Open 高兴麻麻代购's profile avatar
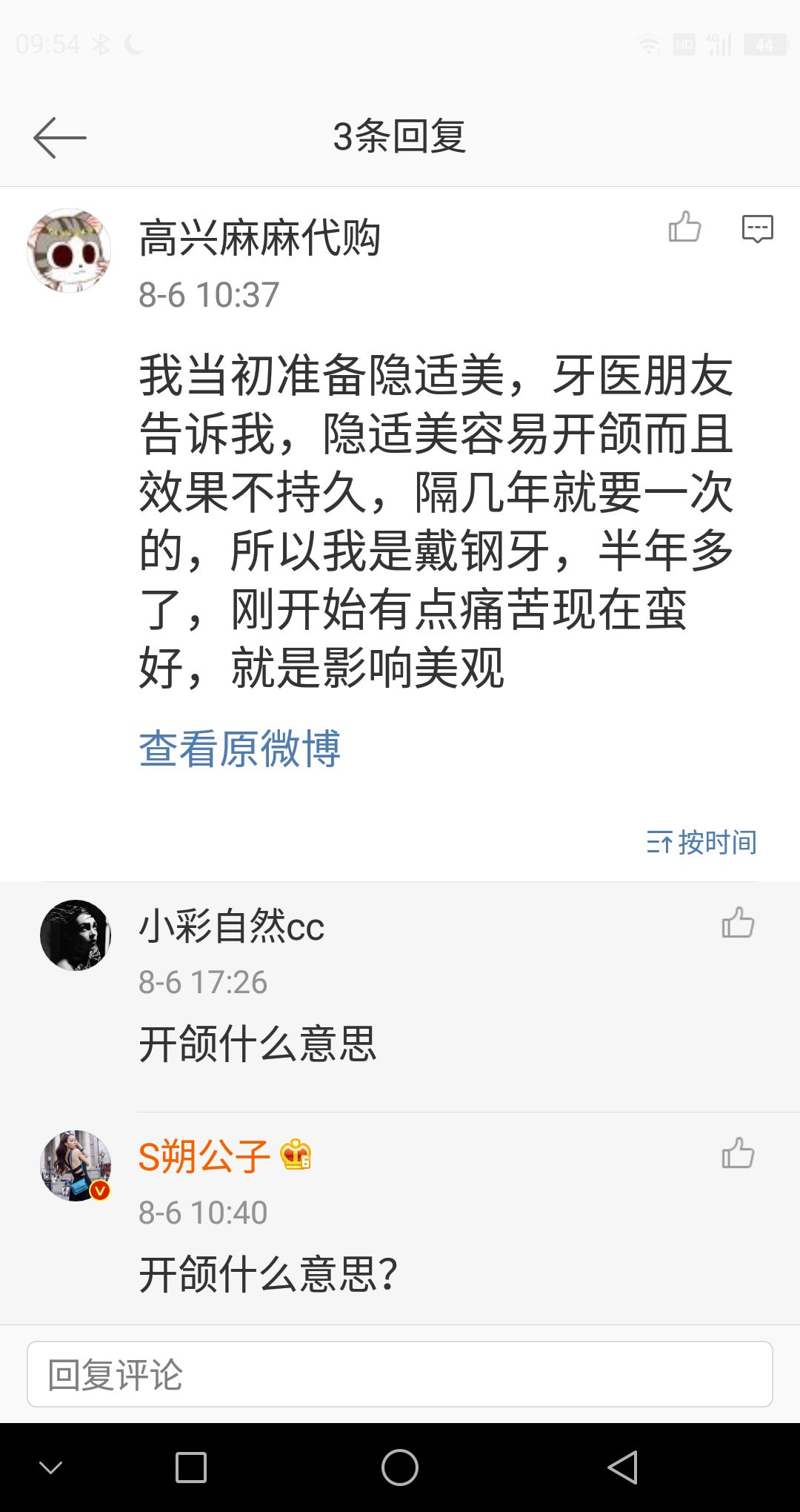The width and height of the screenshot is (800, 1512). tap(69, 251)
